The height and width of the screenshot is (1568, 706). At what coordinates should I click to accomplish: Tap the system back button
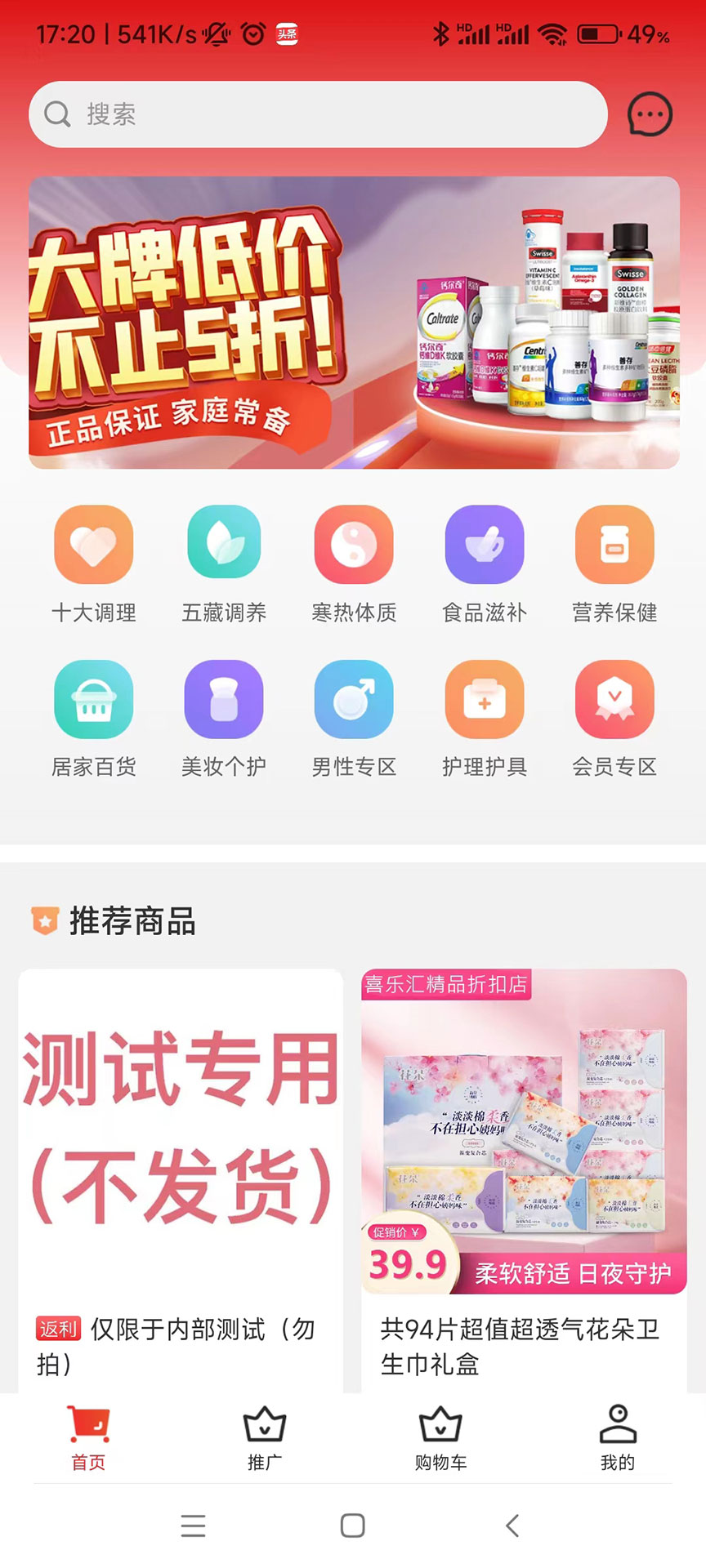(512, 1526)
